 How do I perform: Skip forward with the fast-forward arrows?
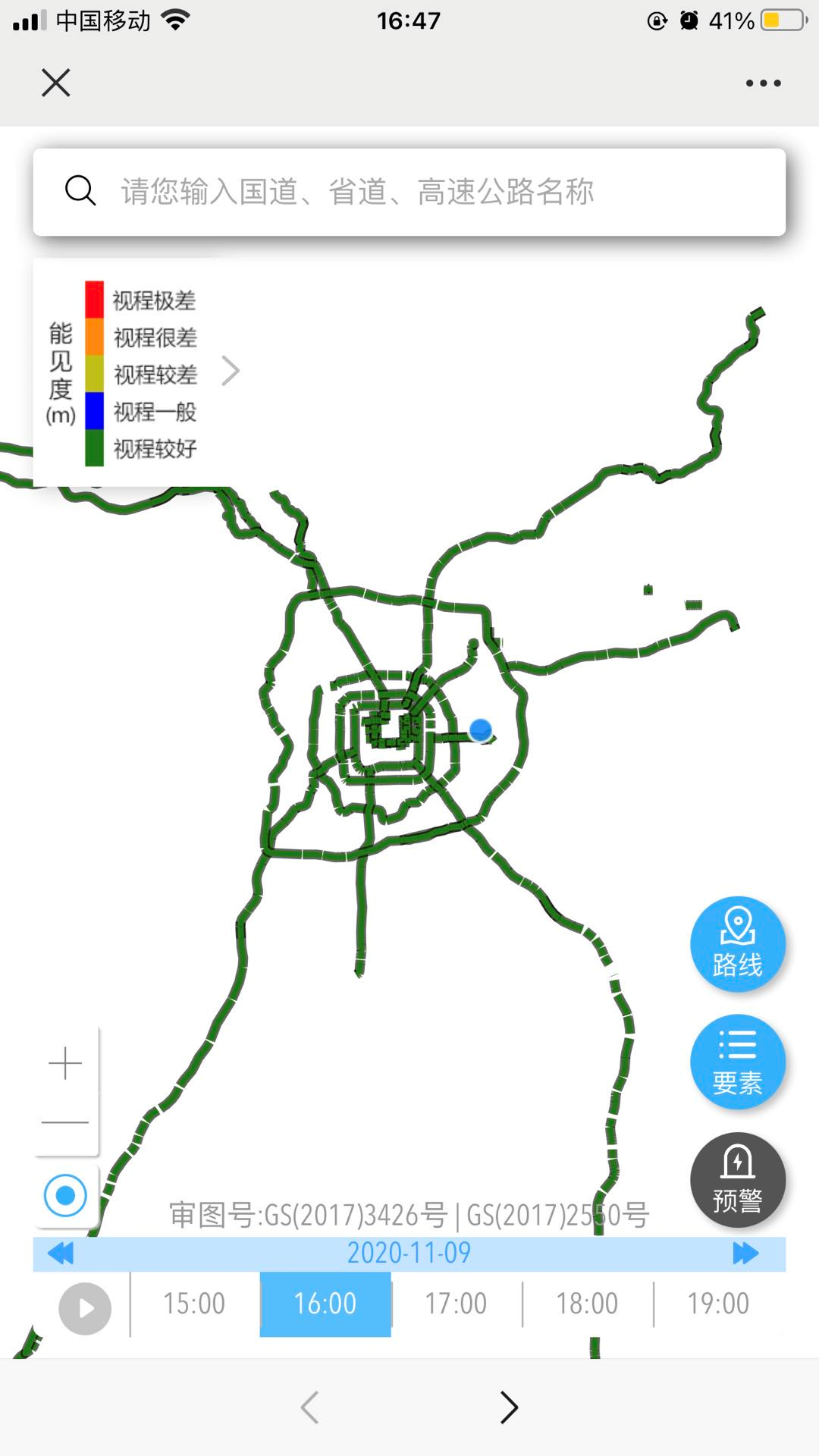tap(745, 1254)
